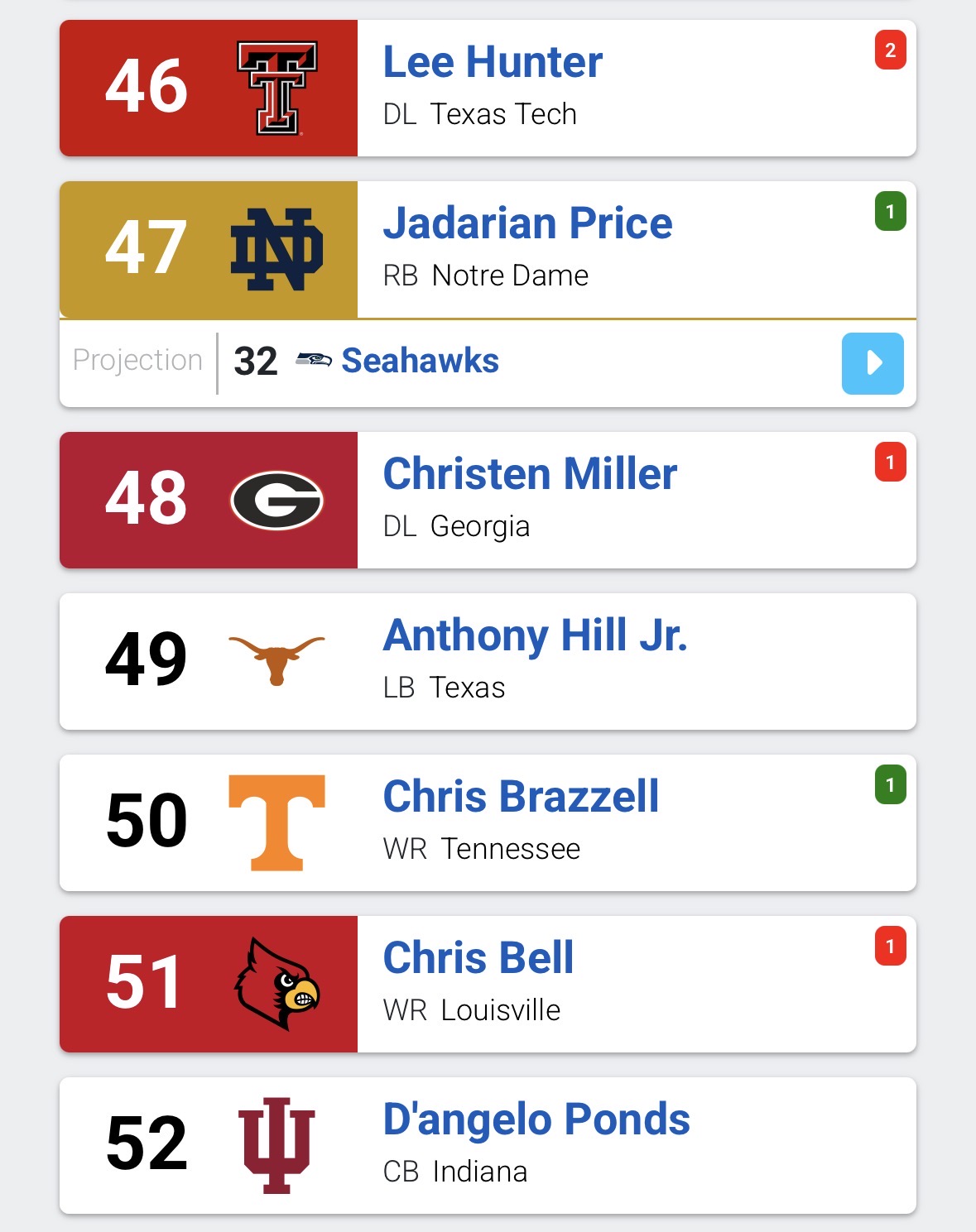Open Chris Brazzell's player profile
Viewport: 976px width, 1232px height.
(x=521, y=798)
